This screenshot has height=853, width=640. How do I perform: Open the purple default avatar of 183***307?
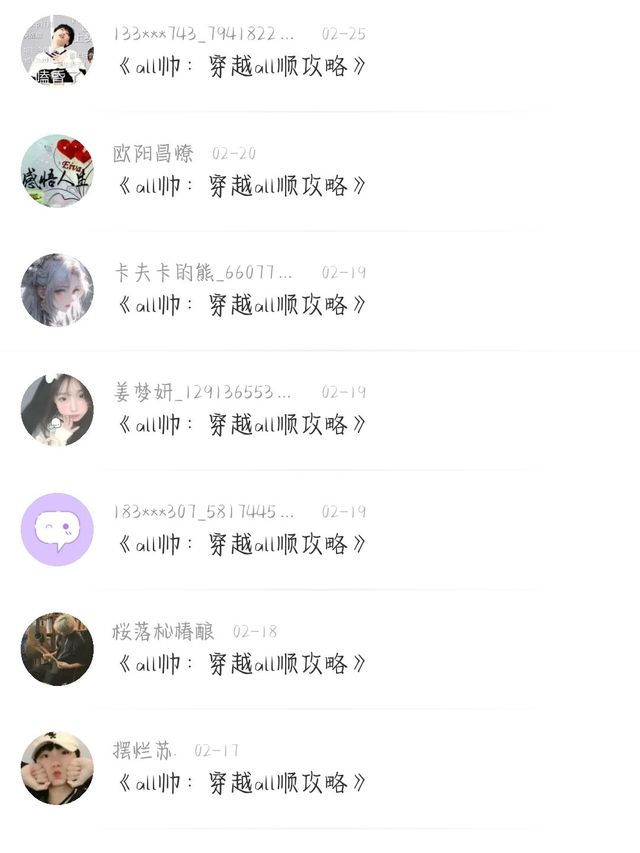pos(57,530)
